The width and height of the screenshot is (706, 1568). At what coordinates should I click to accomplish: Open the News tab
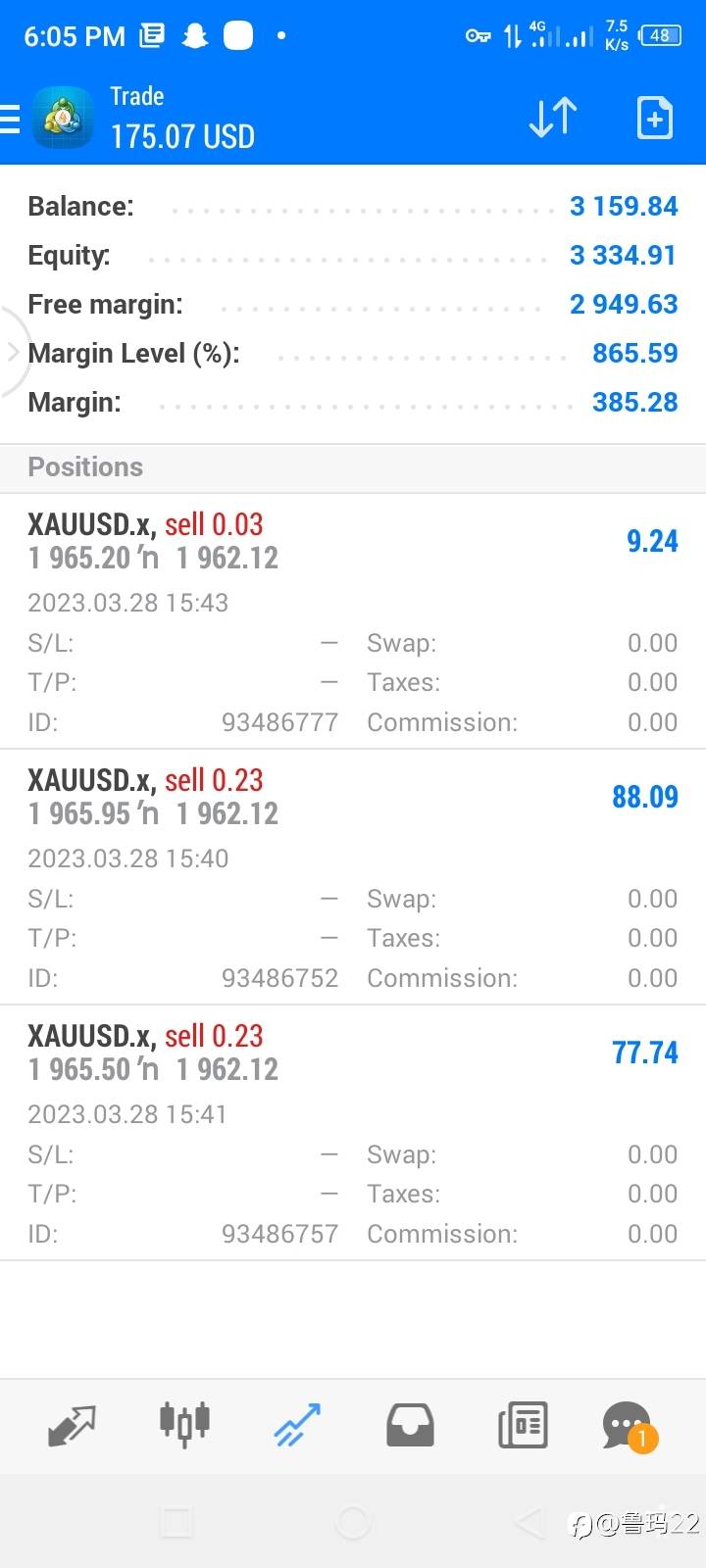[x=523, y=1426]
